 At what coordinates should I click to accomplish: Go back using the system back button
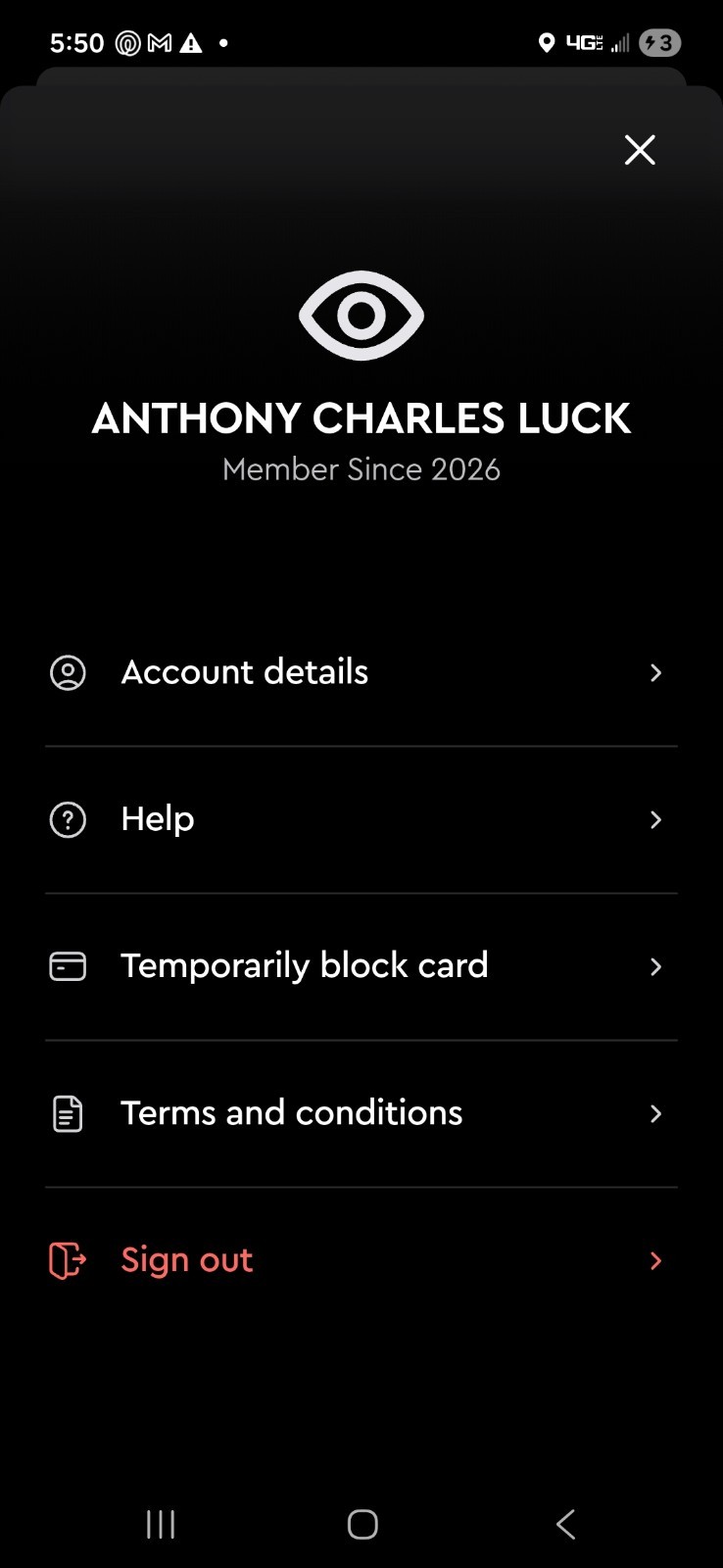(x=565, y=1524)
